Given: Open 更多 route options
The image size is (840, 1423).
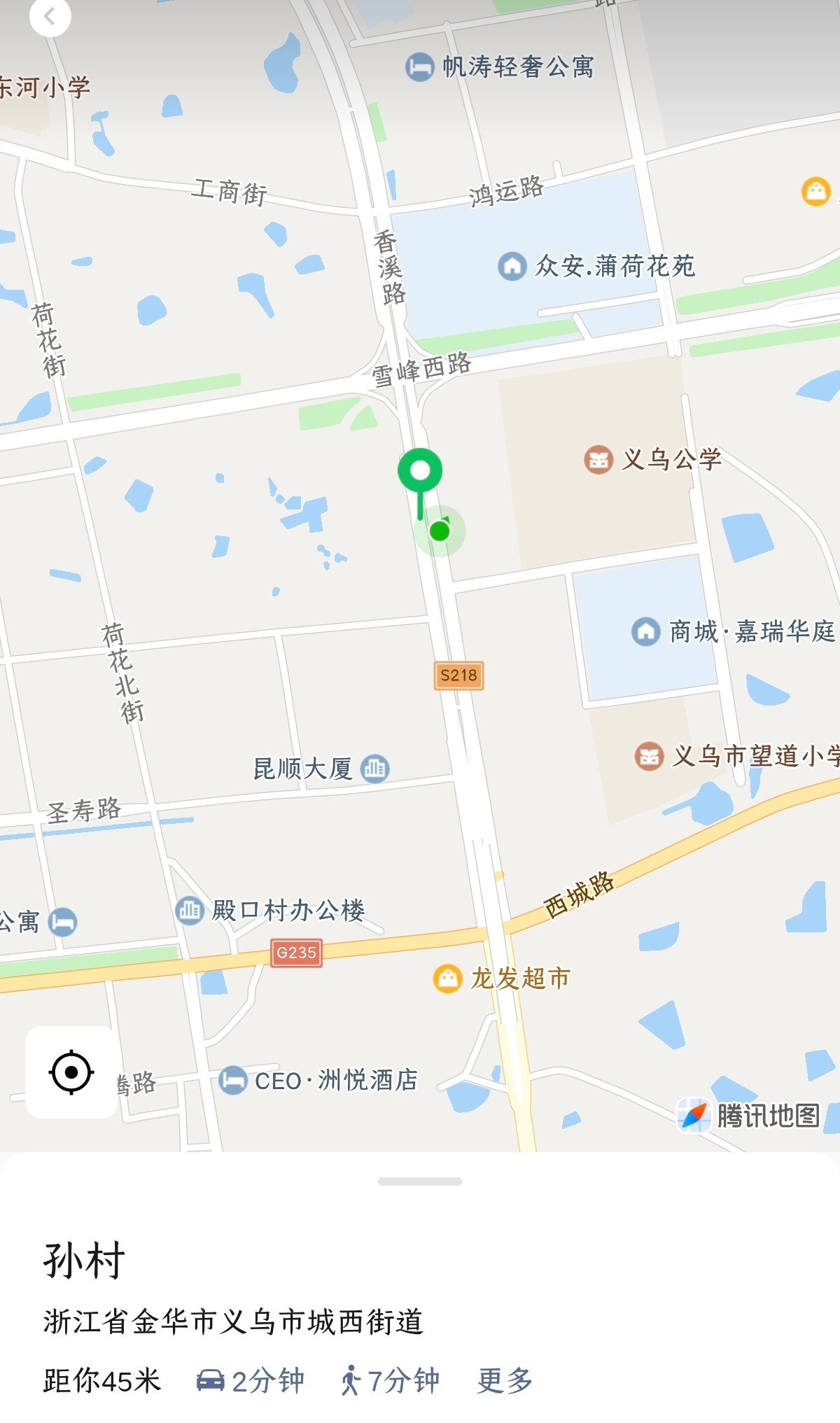Looking at the screenshot, I should (x=505, y=1381).
